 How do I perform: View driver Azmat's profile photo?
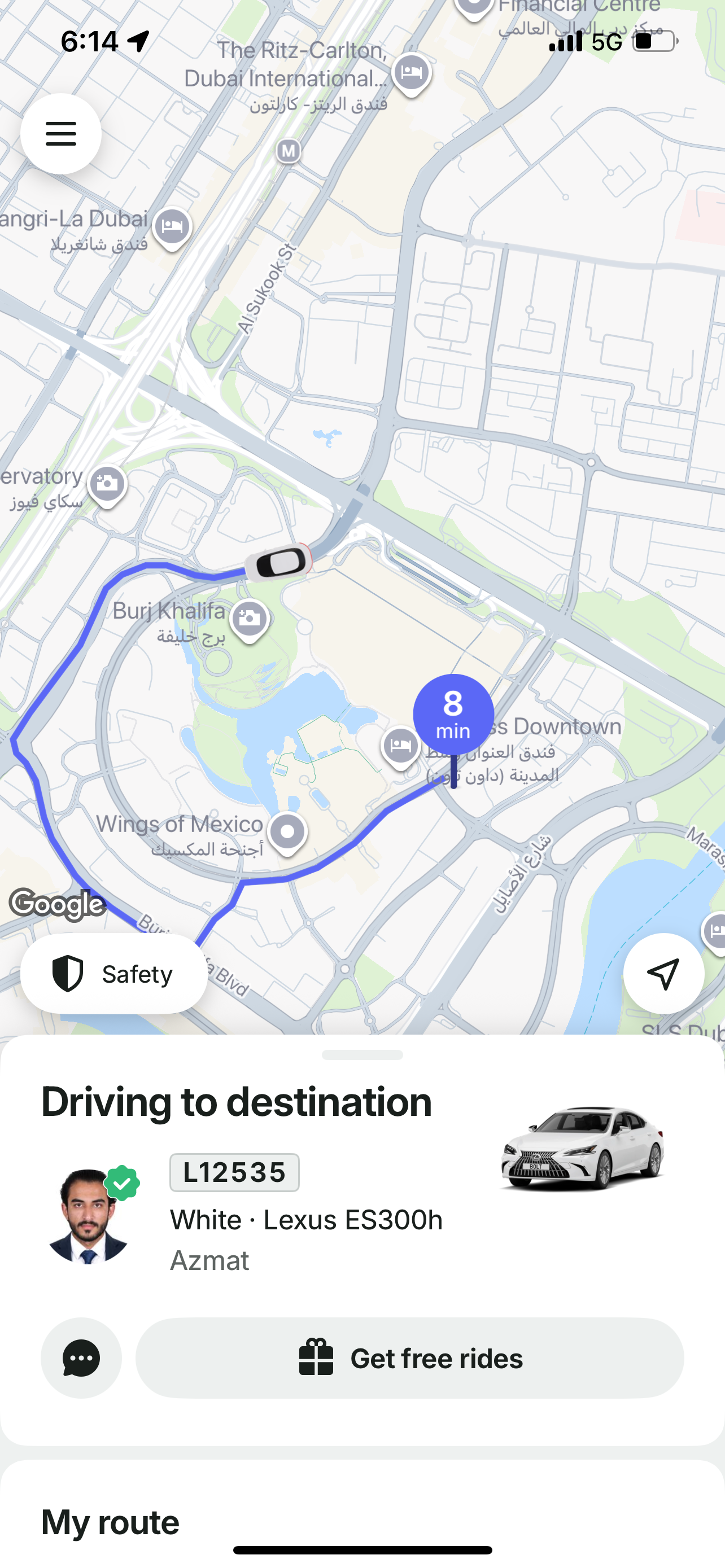pos(89,1216)
